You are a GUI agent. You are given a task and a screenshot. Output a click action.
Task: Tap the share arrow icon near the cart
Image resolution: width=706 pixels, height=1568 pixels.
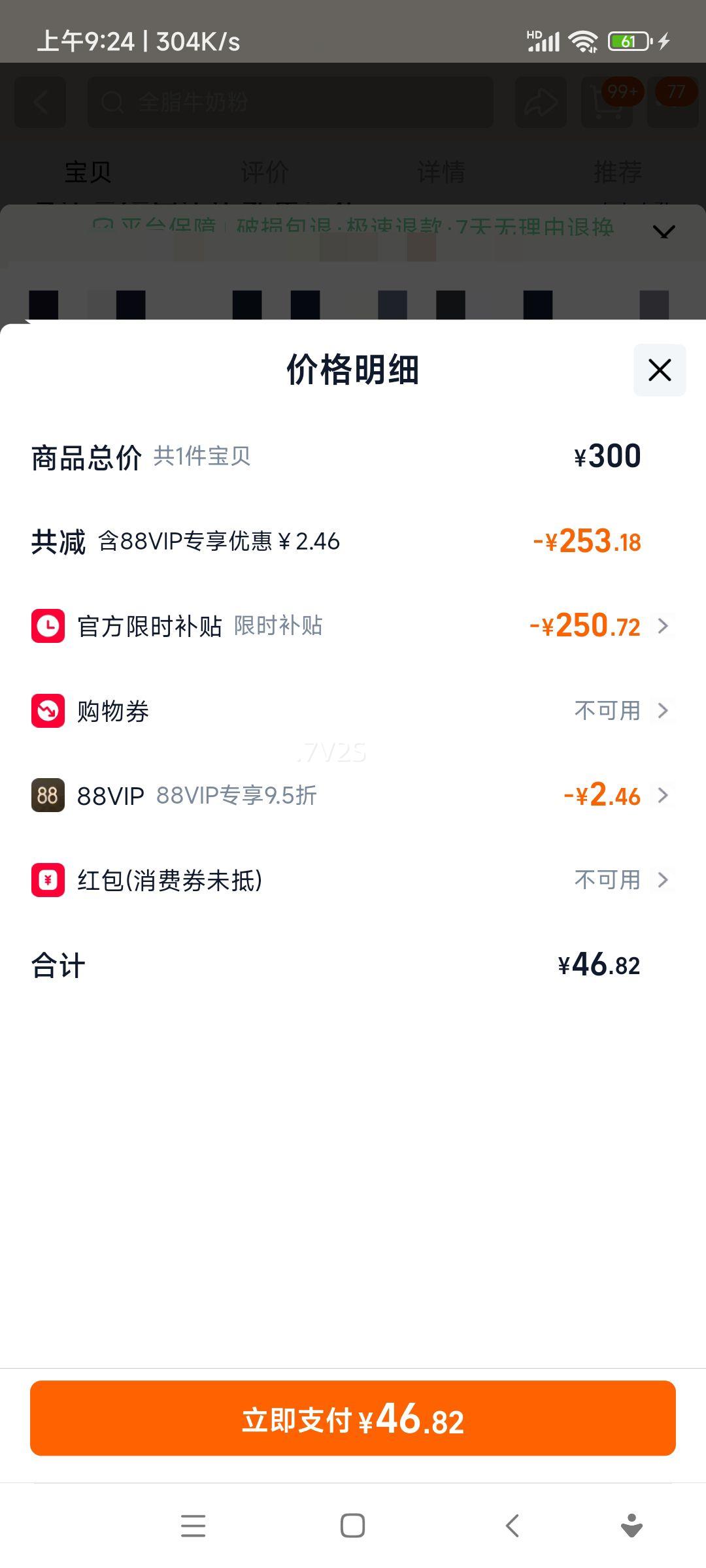[x=540, y=103]
